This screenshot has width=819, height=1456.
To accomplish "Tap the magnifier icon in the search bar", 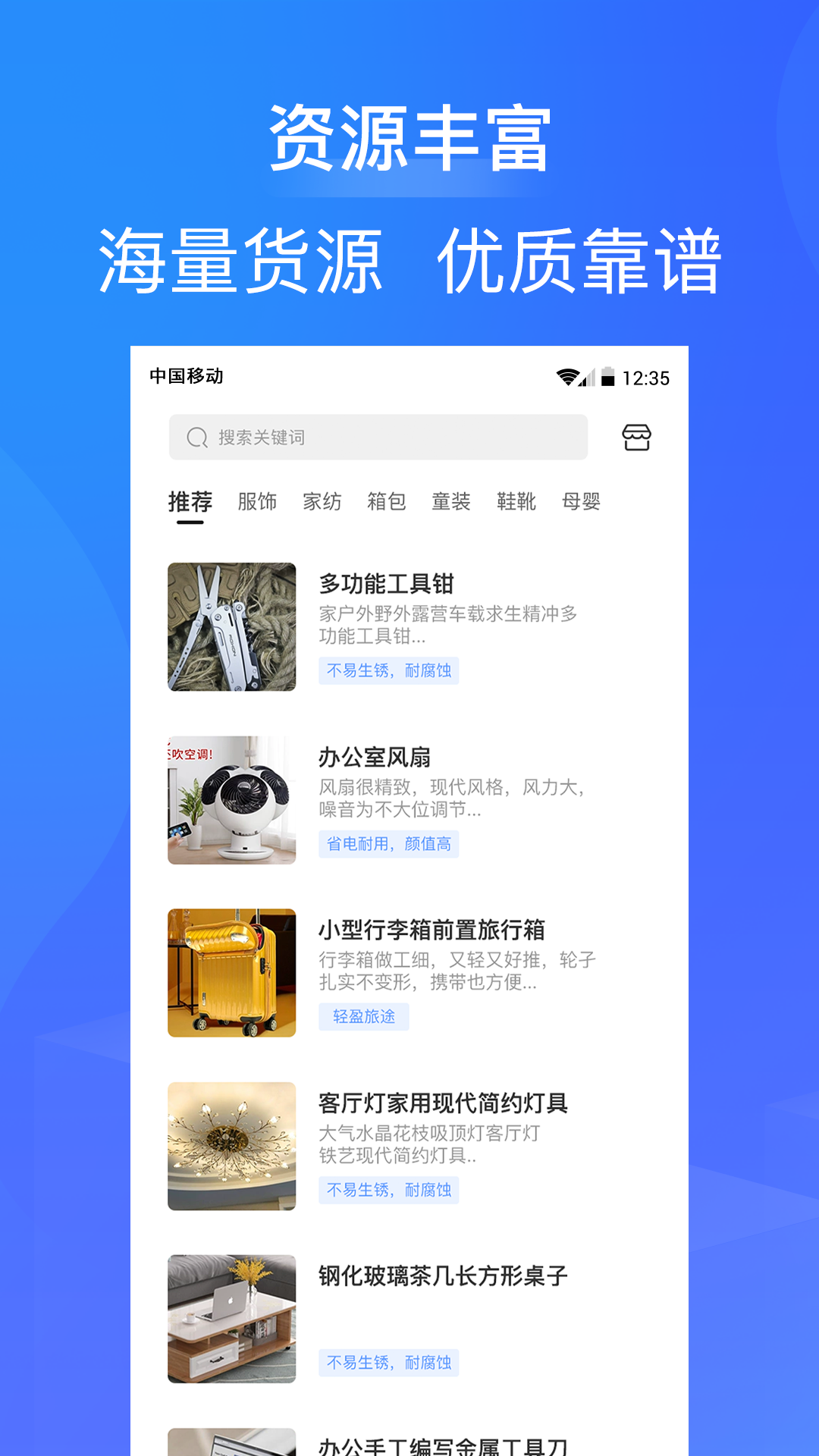I will (196, 437).
